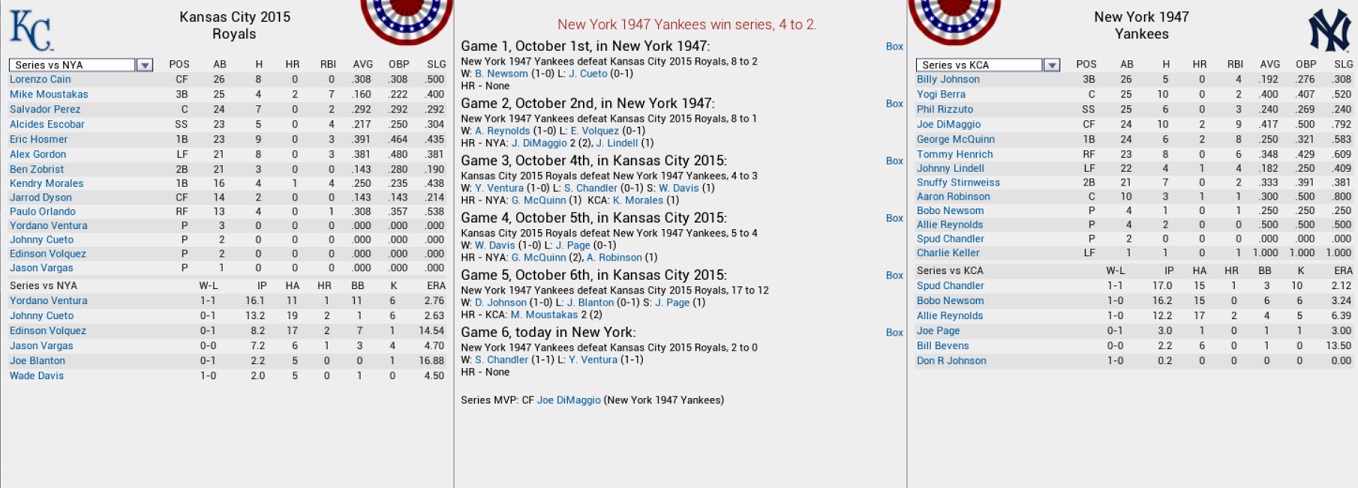Open Spud Chandler in Yankees pitching list

click(x=950, y=285)
